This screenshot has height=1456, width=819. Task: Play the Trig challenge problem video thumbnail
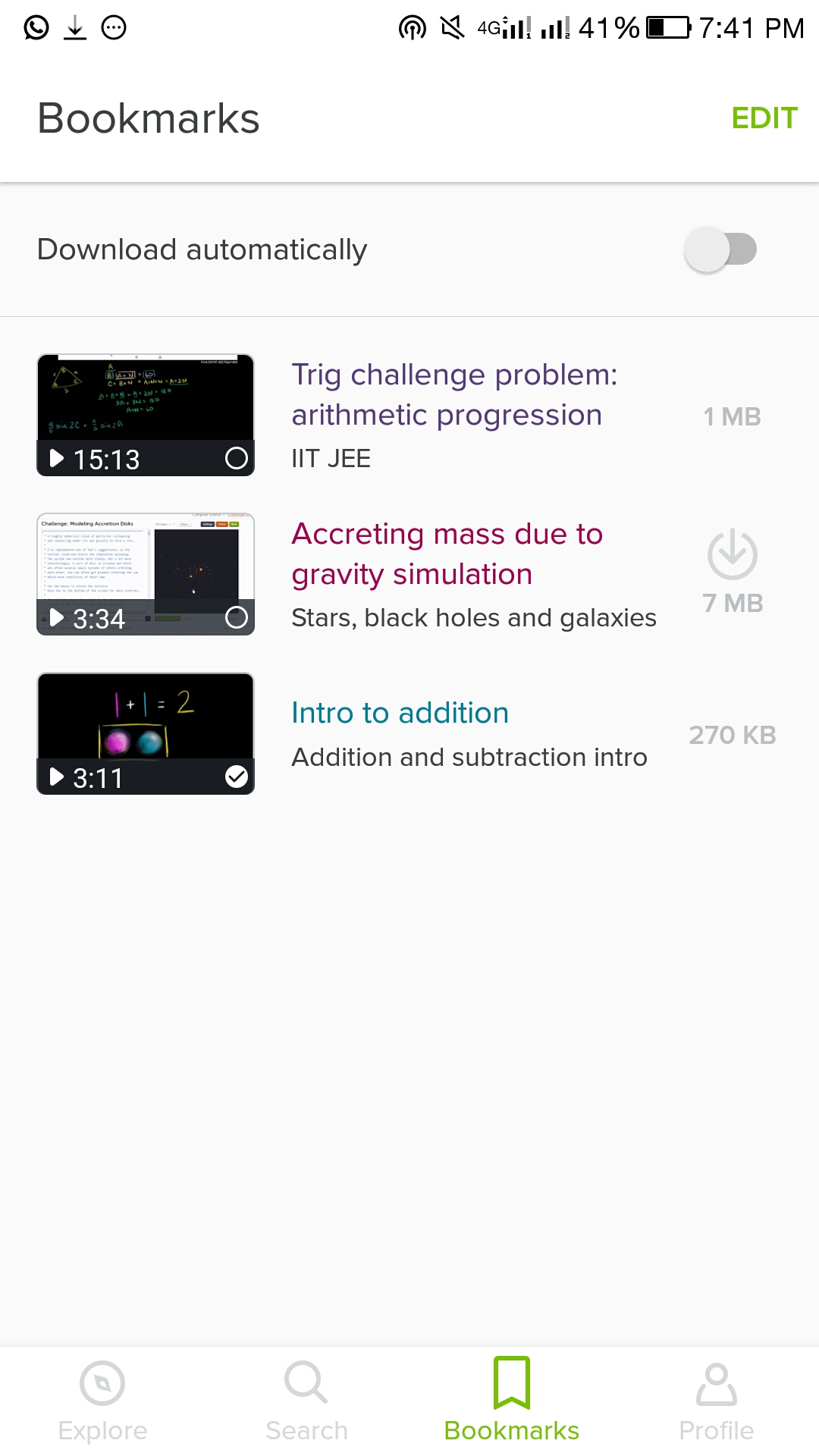pos(146,415)
